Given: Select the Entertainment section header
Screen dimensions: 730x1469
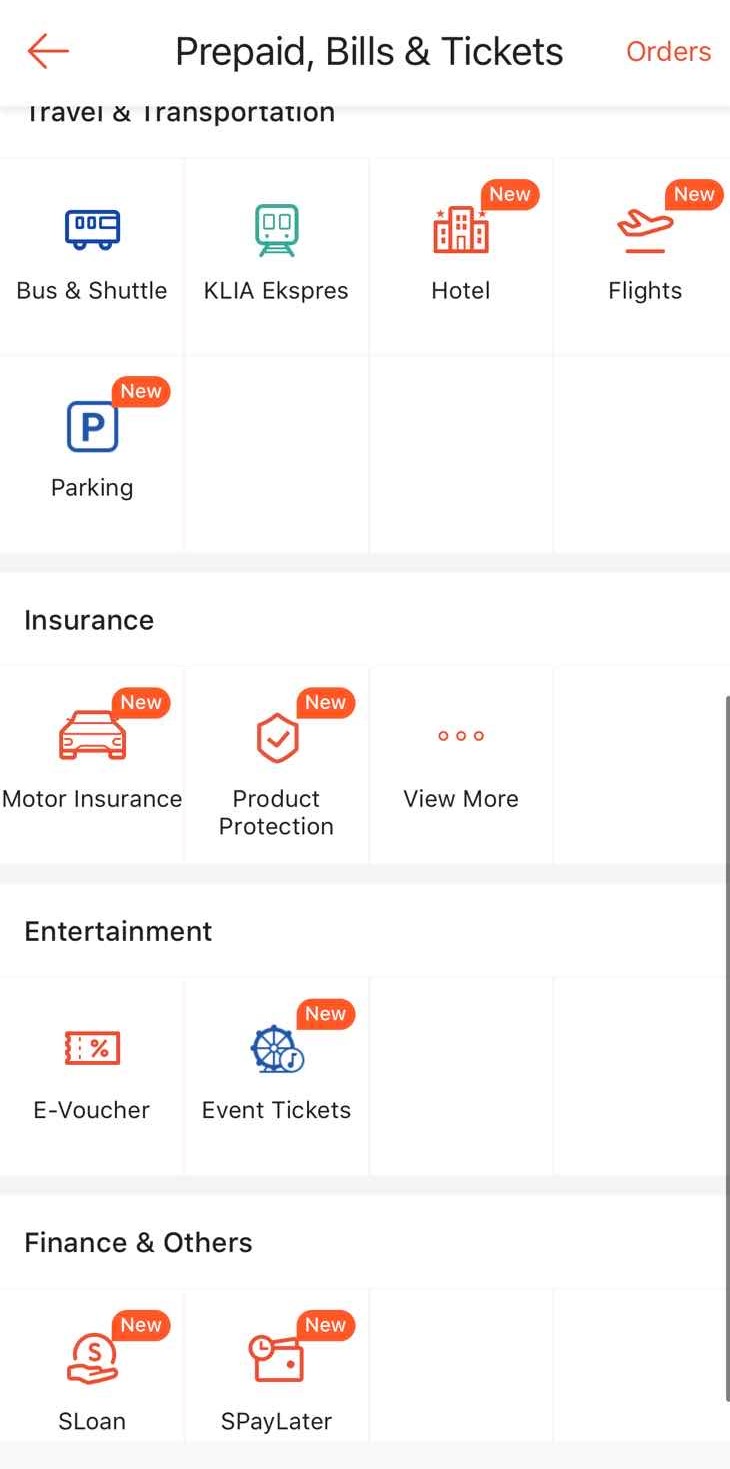Looking at the screenshot, I should pos(117,931).
